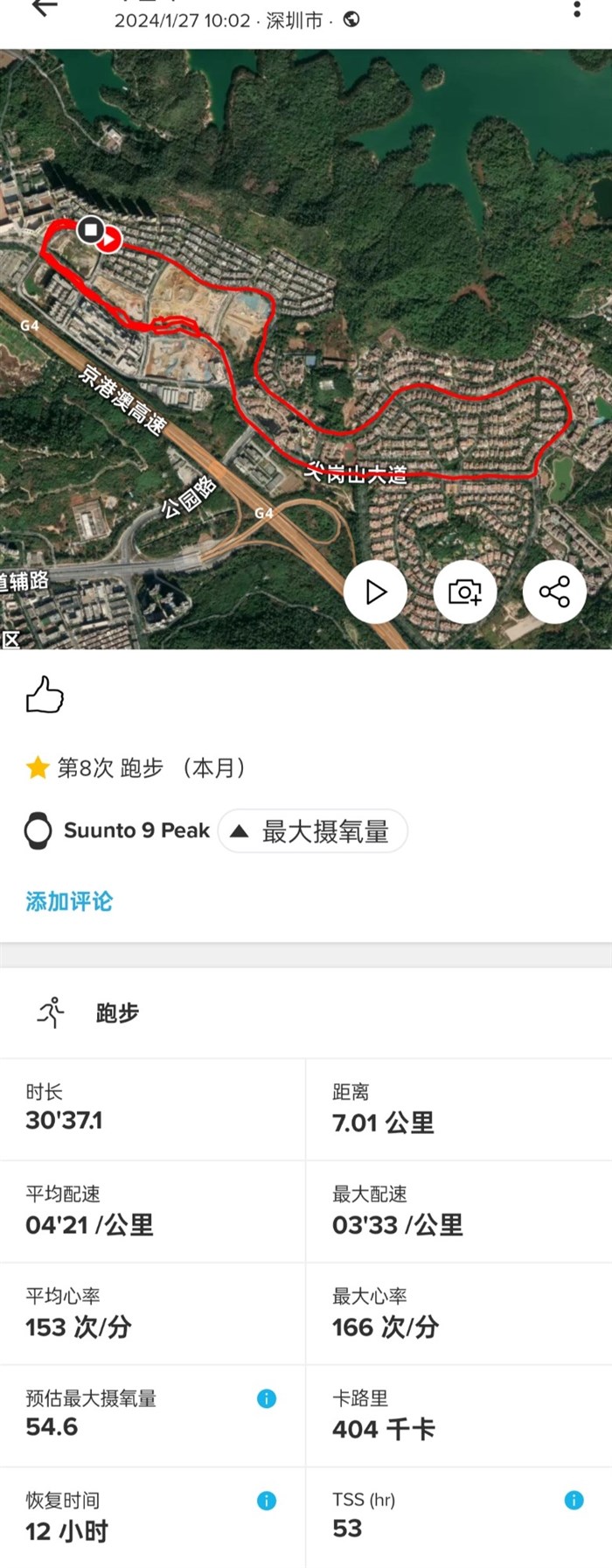Like this workout with the thumbs-up
Image resolution: width=612 pixels, height=1568 pixels.
(x=45, y=696)
